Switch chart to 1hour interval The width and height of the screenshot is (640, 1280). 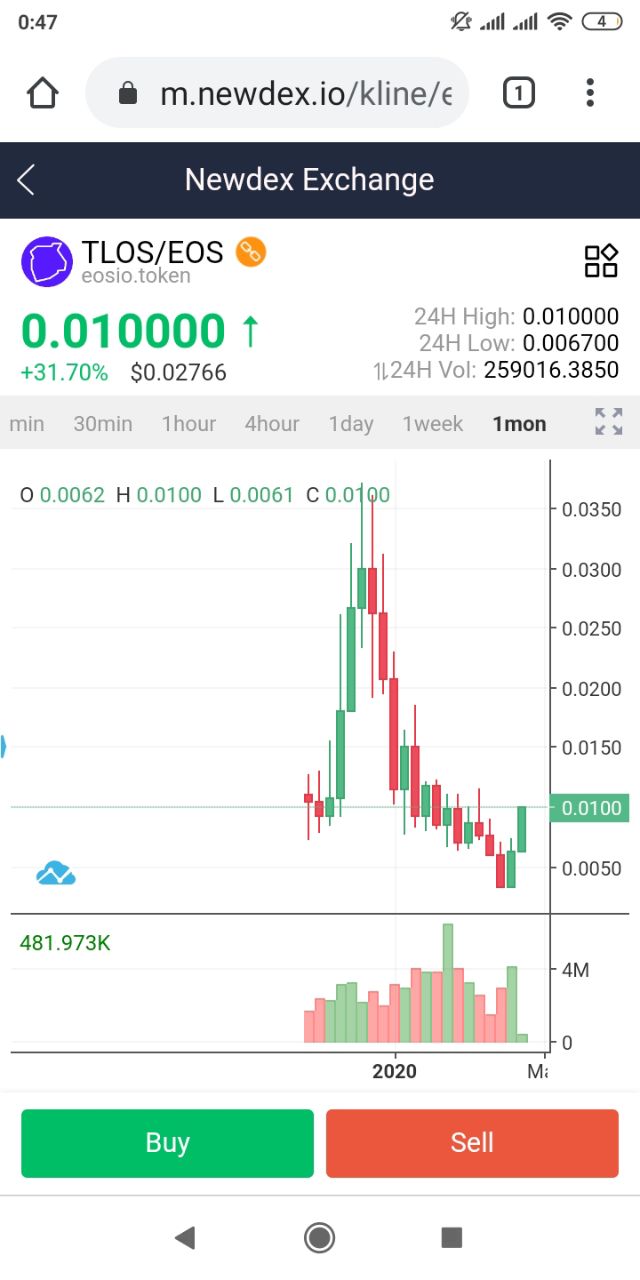pyautogui.click(x=189, y=424)
